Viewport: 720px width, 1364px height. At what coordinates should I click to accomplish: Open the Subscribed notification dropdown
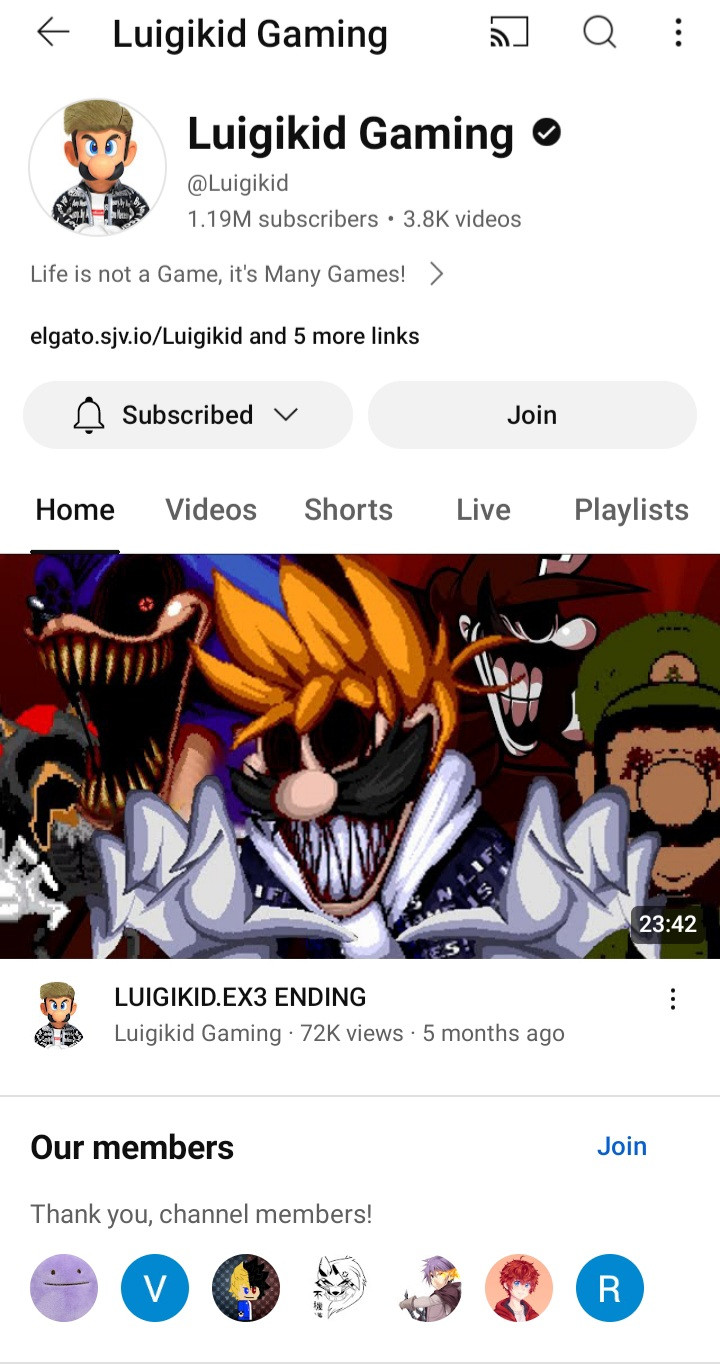187,415
